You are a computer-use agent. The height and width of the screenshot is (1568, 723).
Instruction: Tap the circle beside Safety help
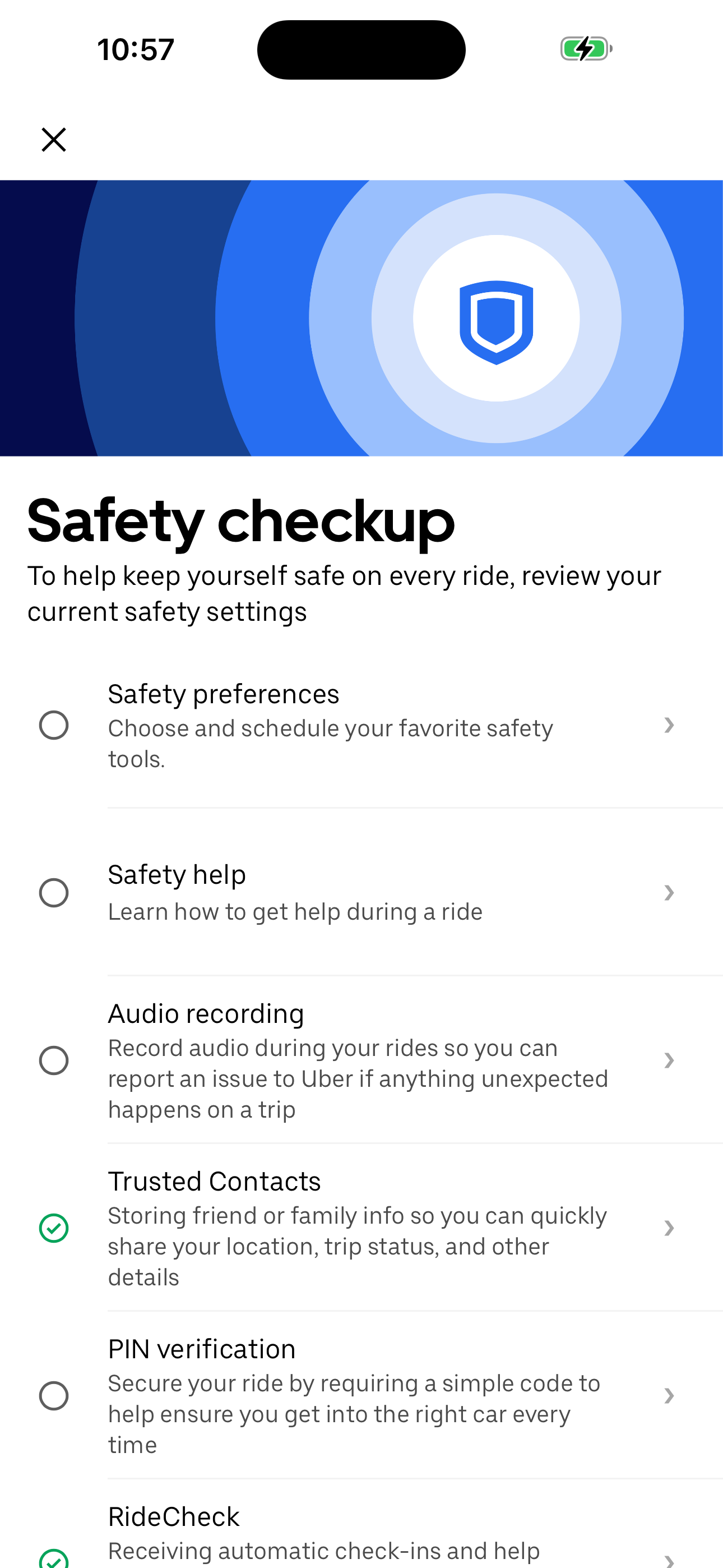pyautogui.click(x=54, y=892)
